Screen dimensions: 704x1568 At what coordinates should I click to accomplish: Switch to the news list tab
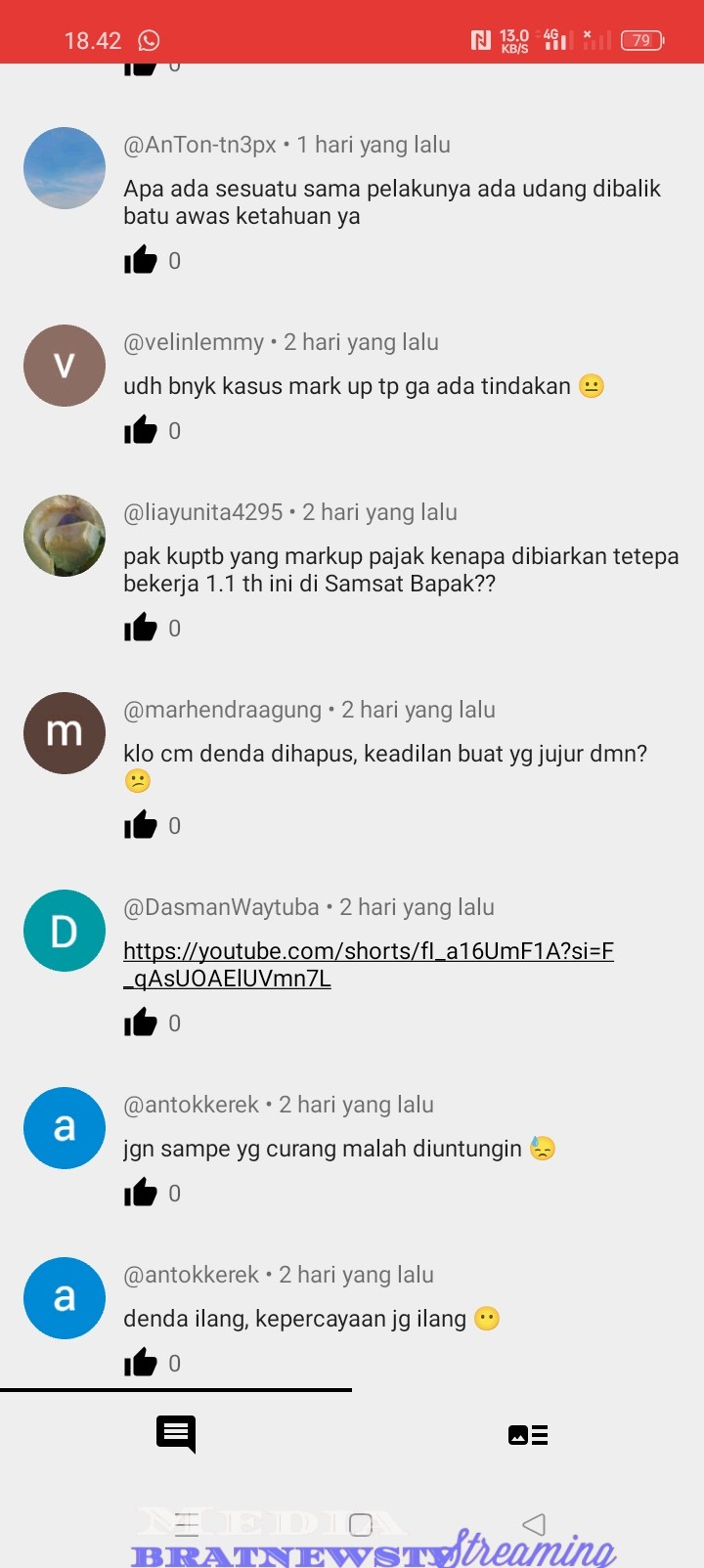click(528, 1434)
